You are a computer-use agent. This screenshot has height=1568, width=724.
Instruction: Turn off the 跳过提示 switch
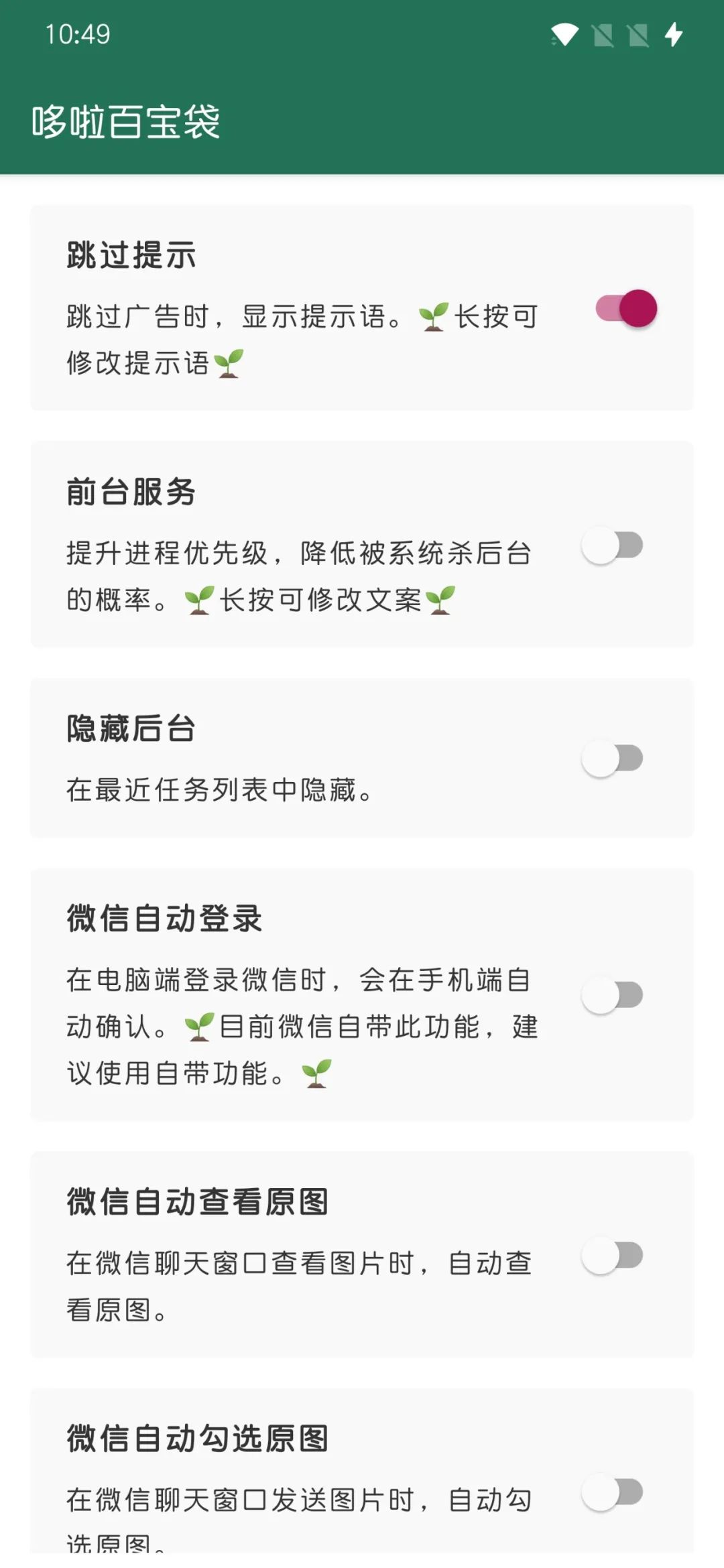coord(625,309)
